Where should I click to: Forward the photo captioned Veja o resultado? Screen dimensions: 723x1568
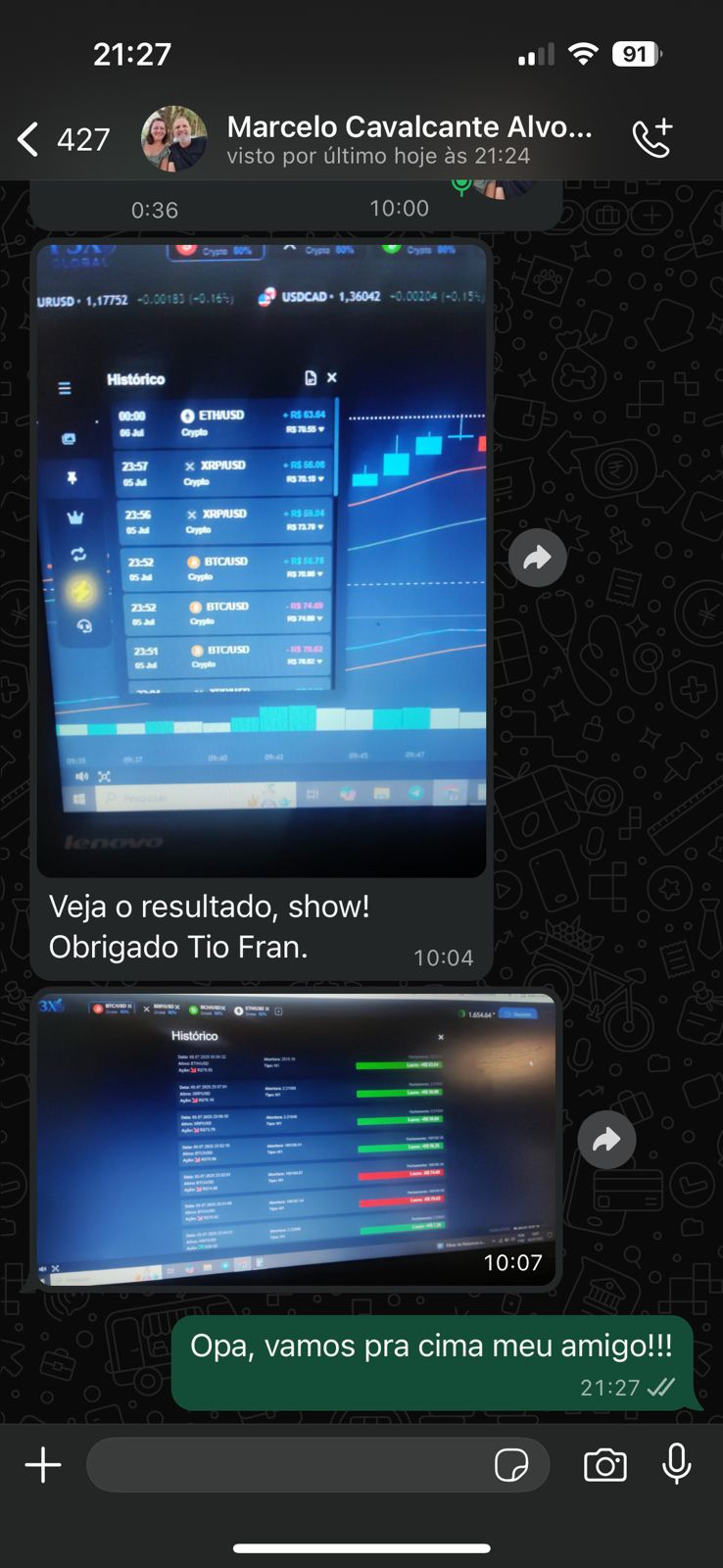point(537,558)
